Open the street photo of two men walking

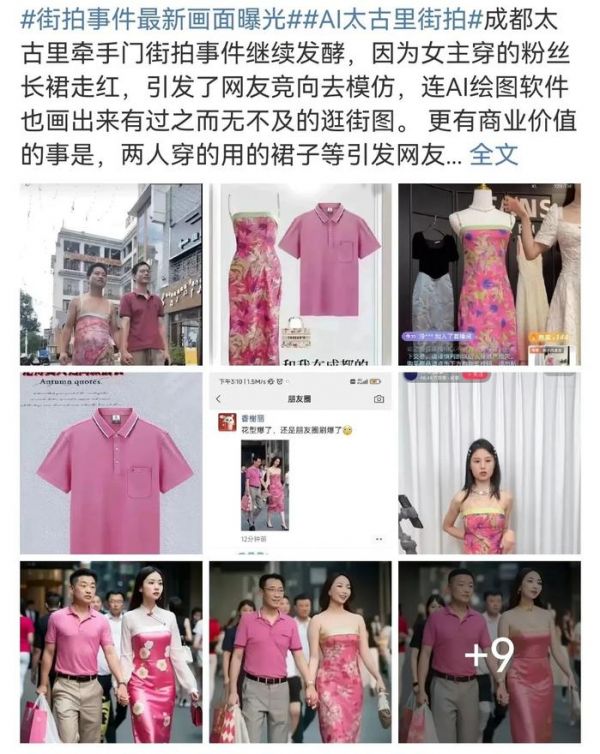[110, 274]
